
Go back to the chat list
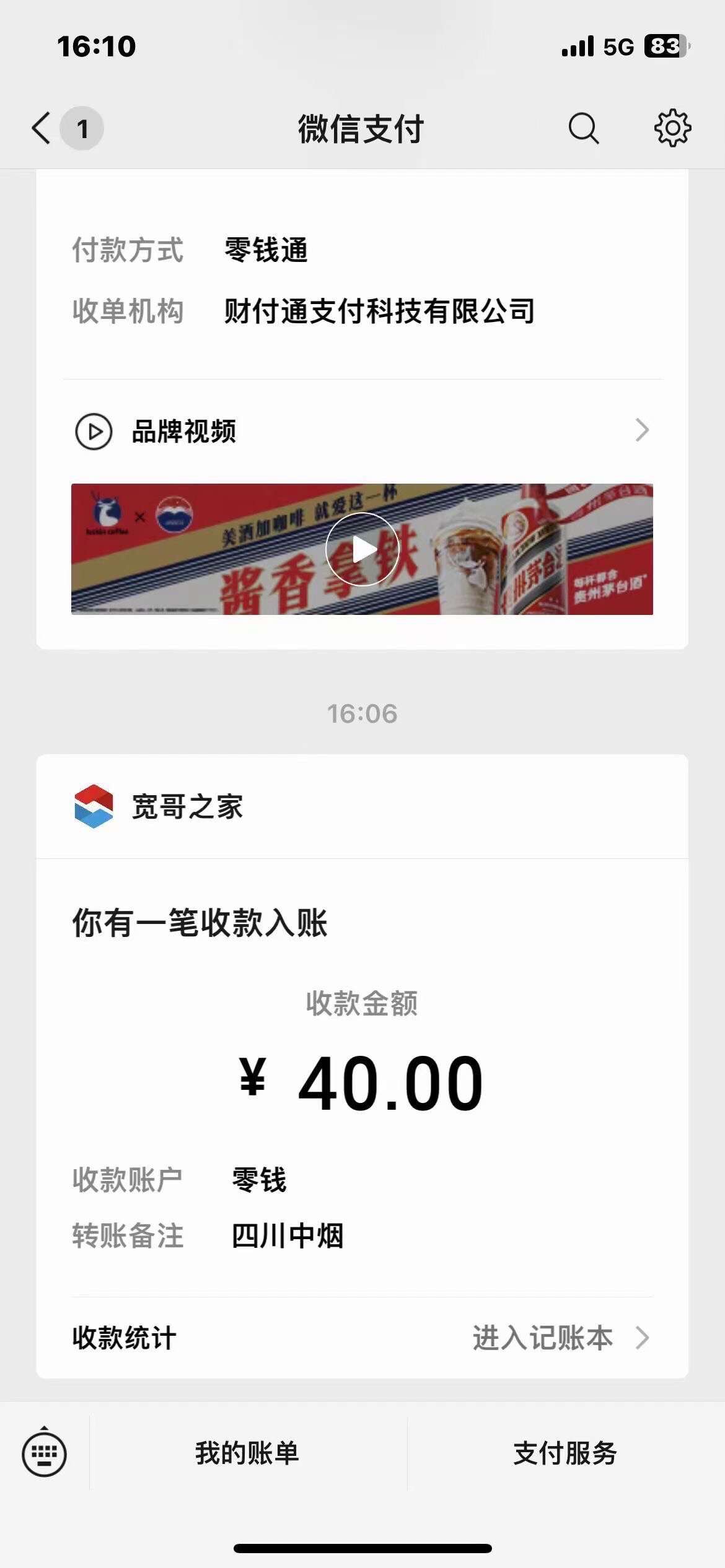click(66, 128)
